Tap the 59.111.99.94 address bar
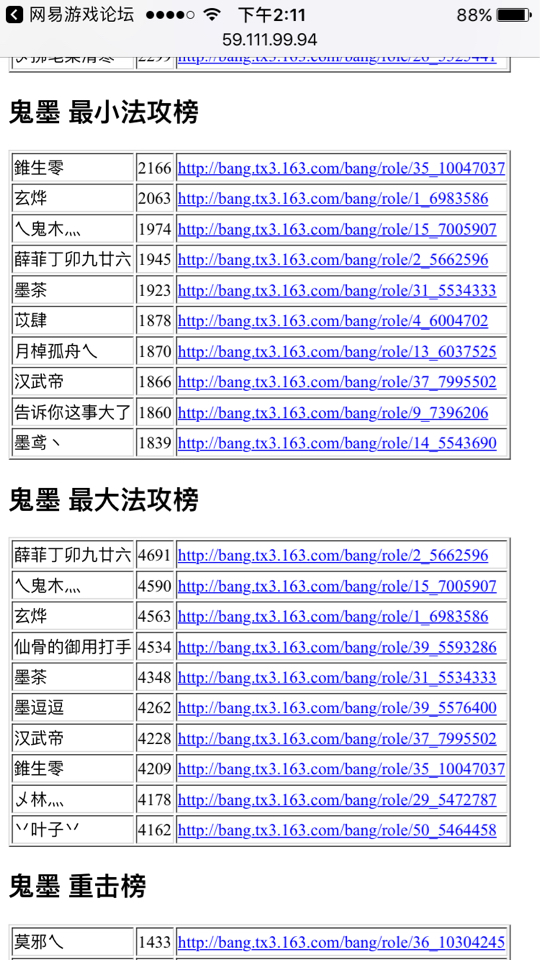 click(x=269, y=40)
